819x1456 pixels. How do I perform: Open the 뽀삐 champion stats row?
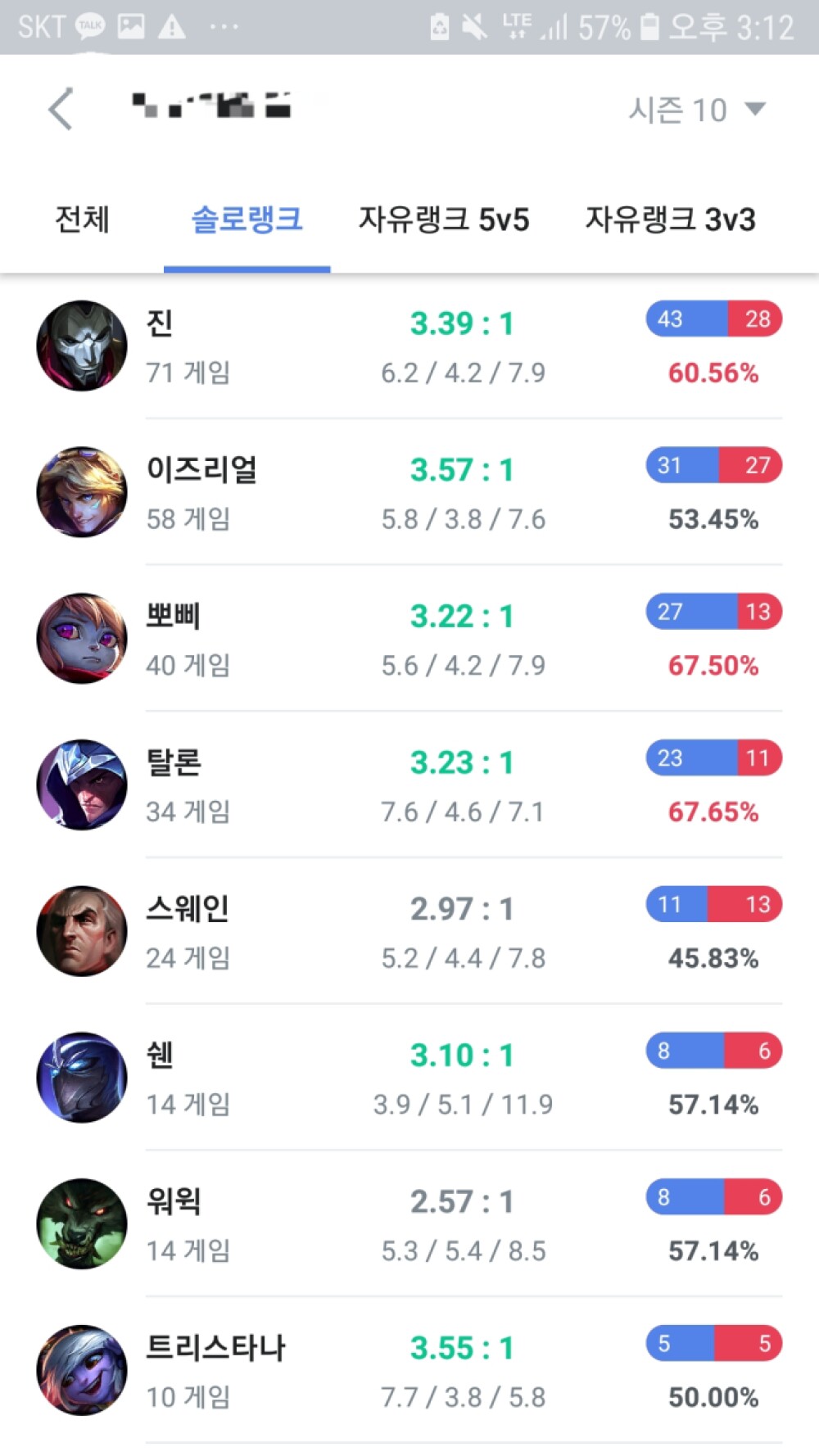409,639
